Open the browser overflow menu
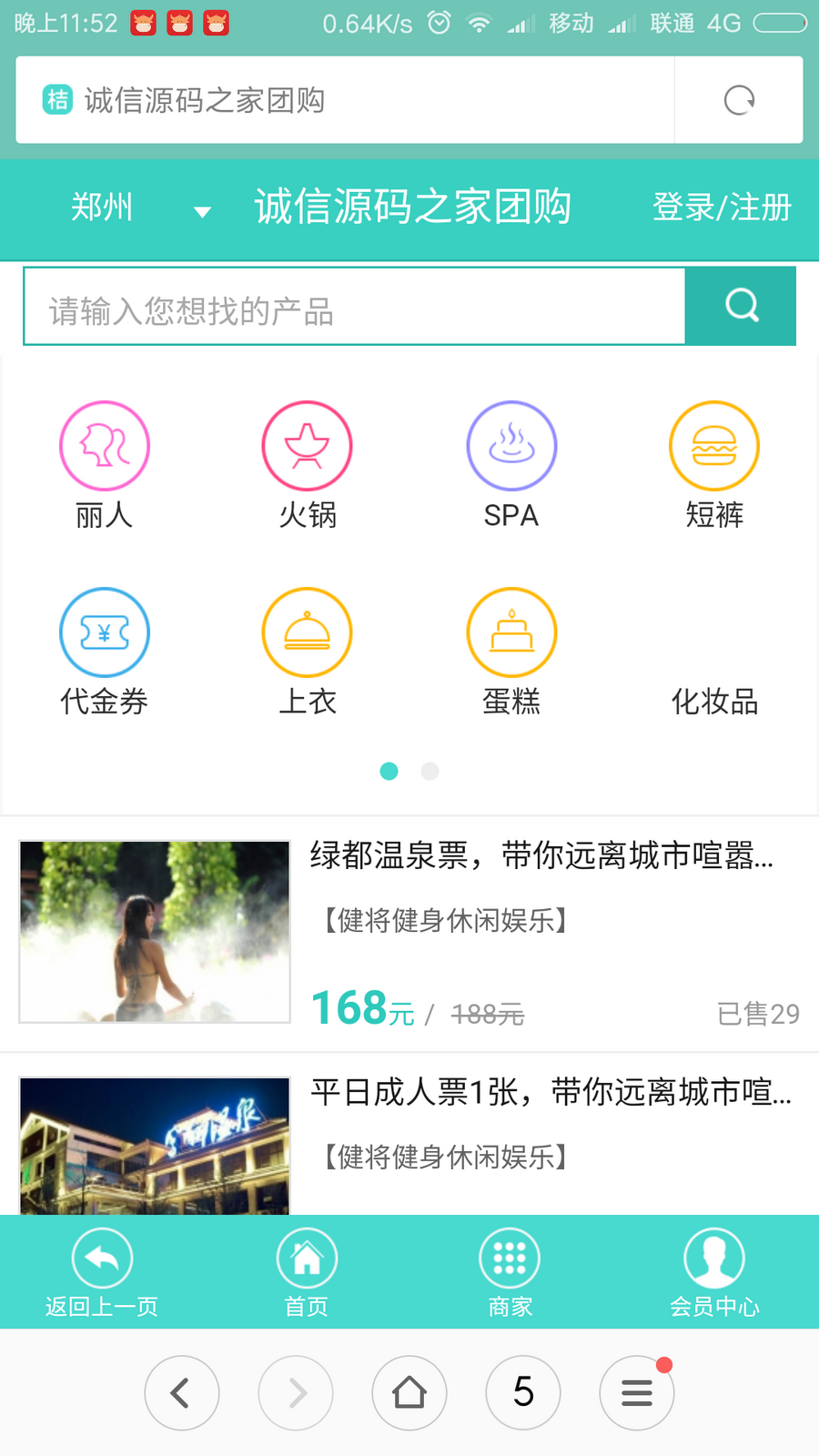The height and width of the screenshot is (1456, 819). point(637,1392)
